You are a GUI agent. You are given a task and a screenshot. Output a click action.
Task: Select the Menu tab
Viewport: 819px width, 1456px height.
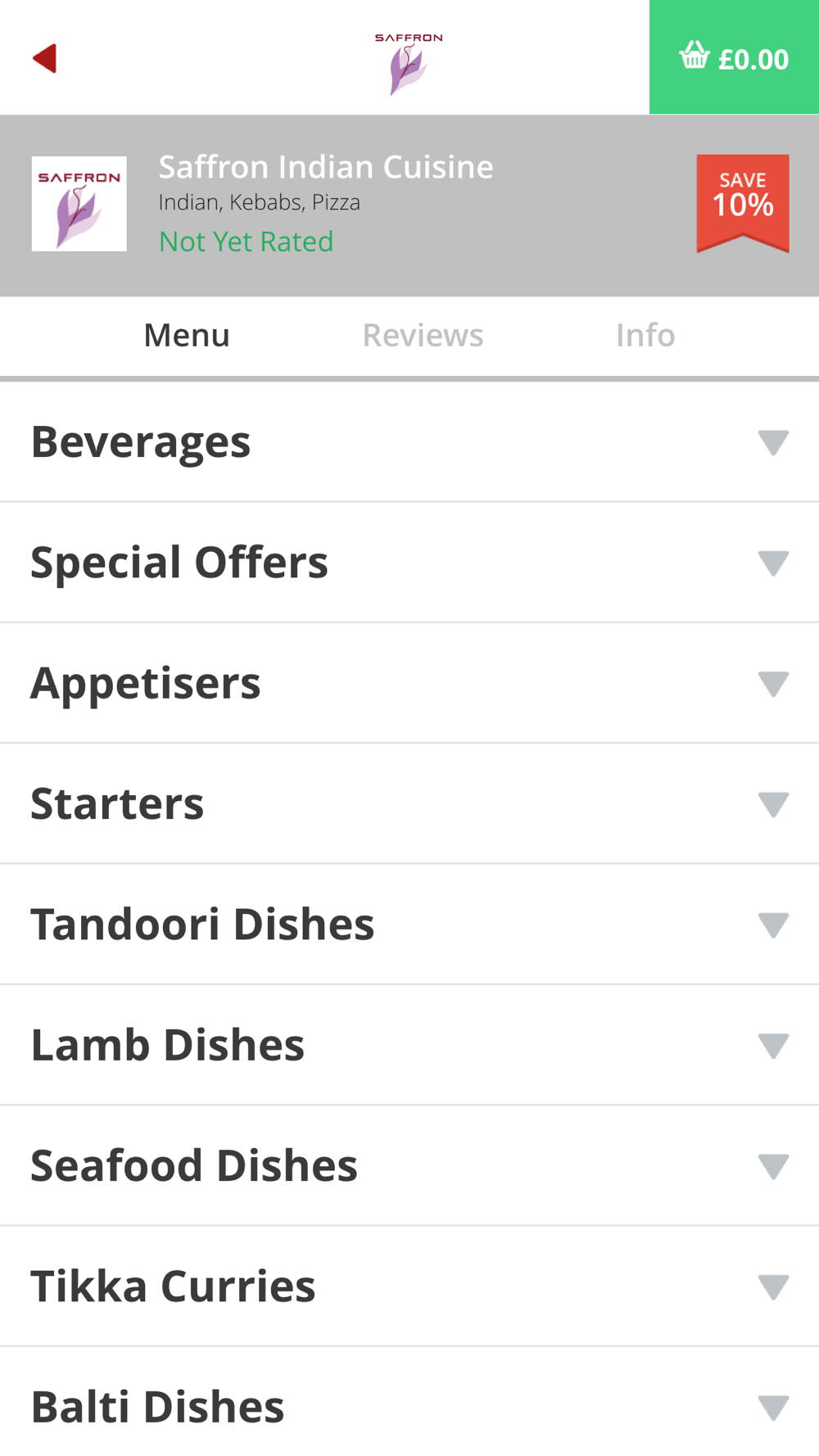click(187, 336)
